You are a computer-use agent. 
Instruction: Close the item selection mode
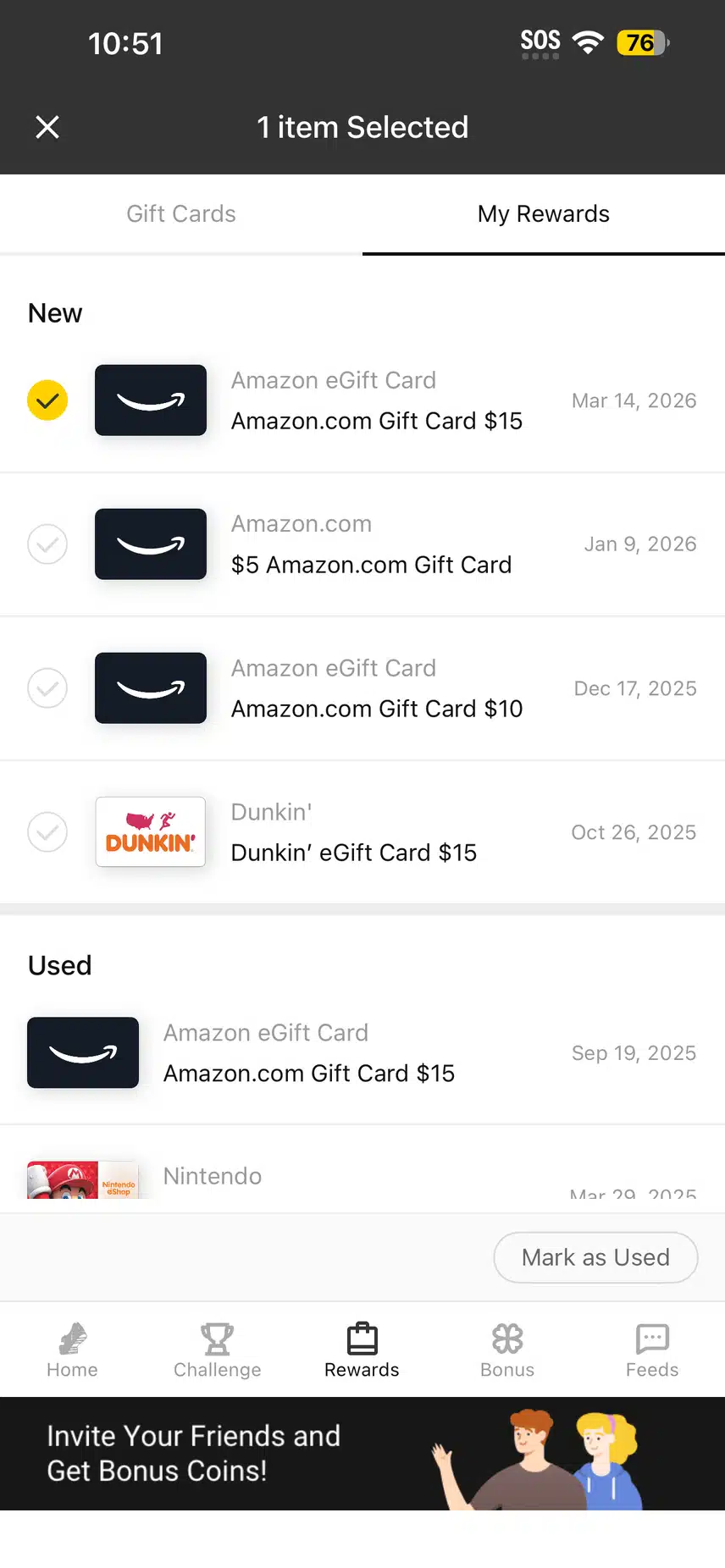(47, 127)
